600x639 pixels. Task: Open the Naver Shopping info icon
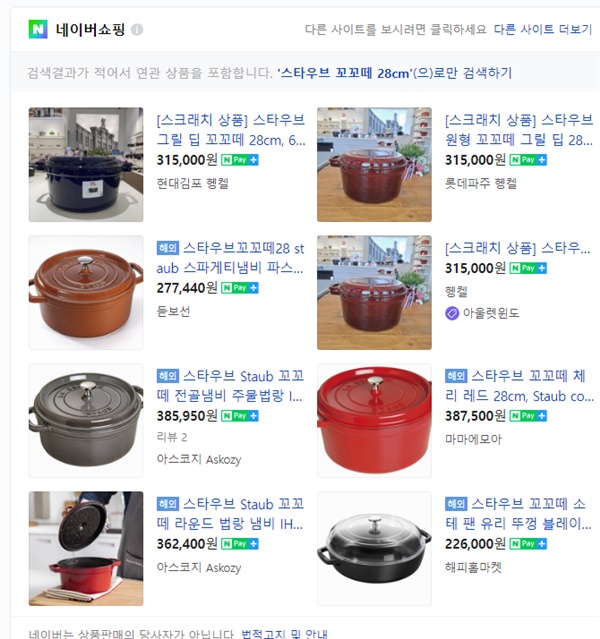point(137,29)
